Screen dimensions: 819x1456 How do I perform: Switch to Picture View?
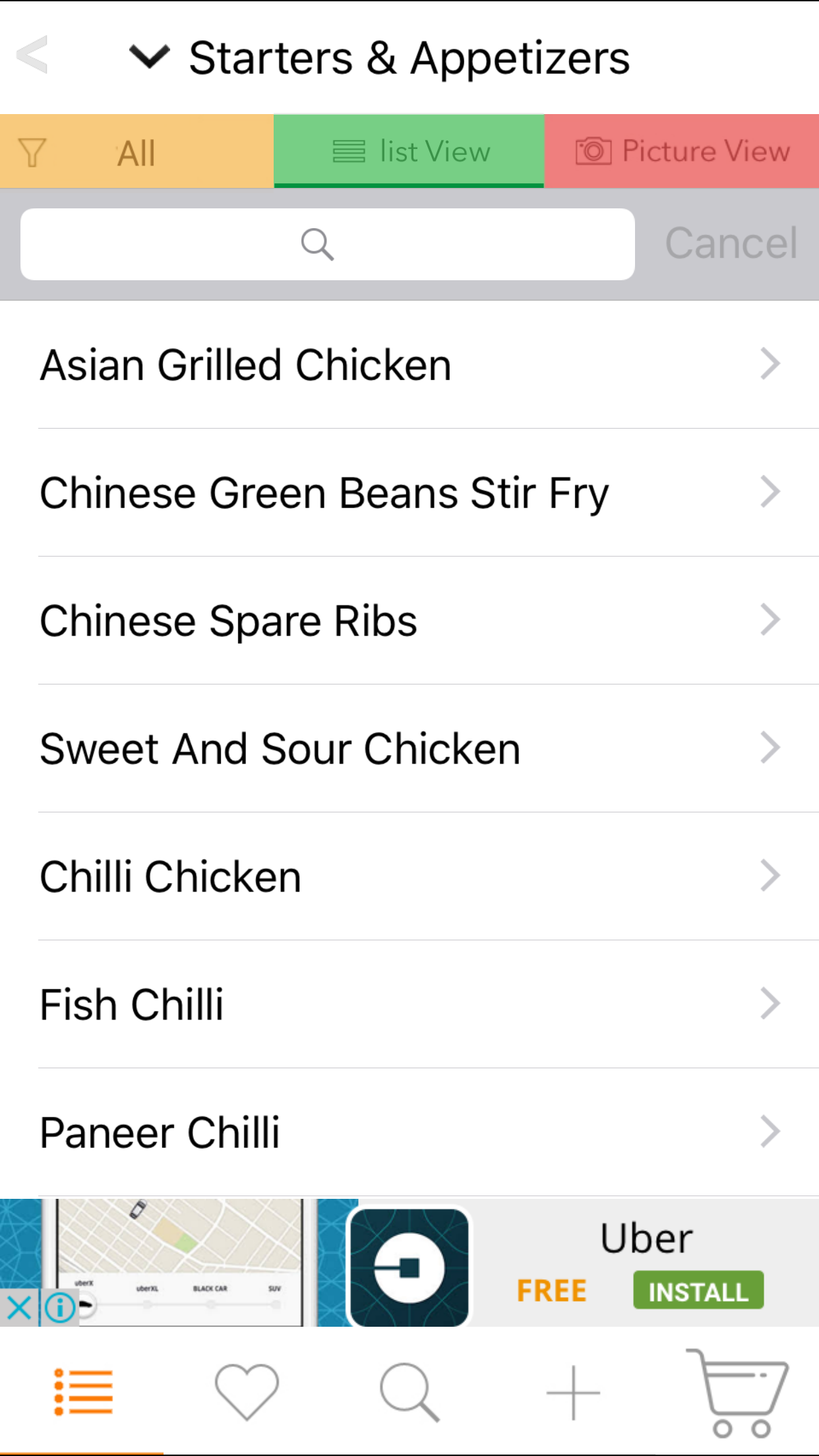[x=682, y=152]
